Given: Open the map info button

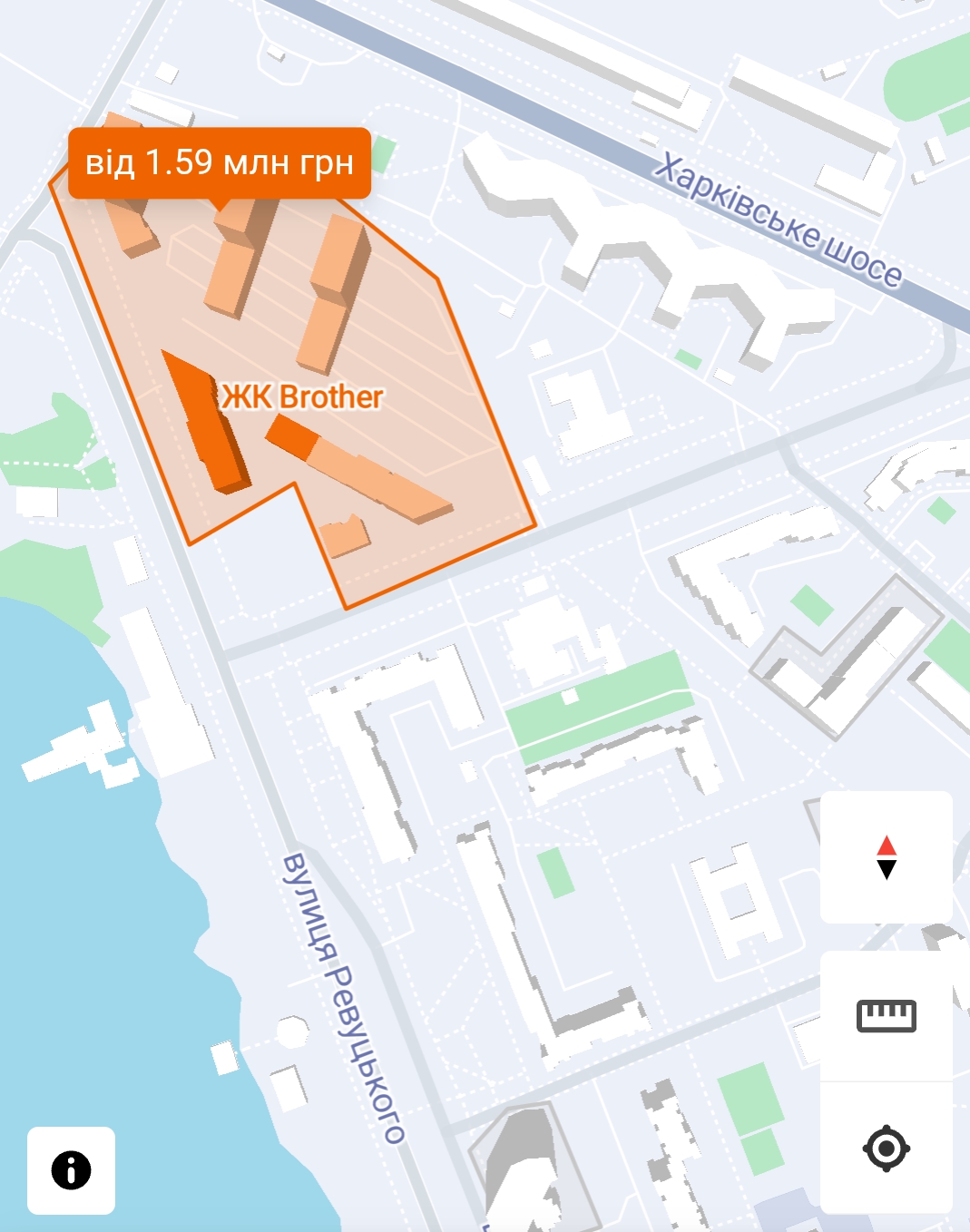Looking at the screenshot, I should click(71, 1170).
